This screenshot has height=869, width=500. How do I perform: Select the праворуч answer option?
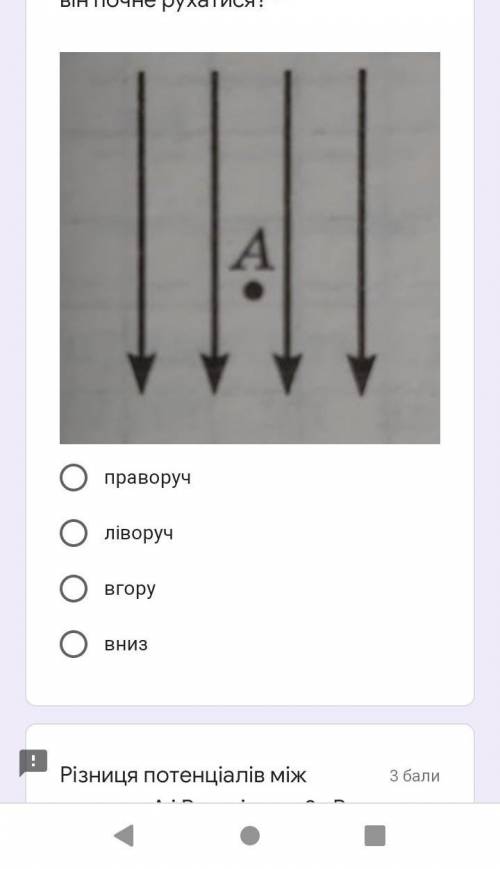[x=73, y=478]
